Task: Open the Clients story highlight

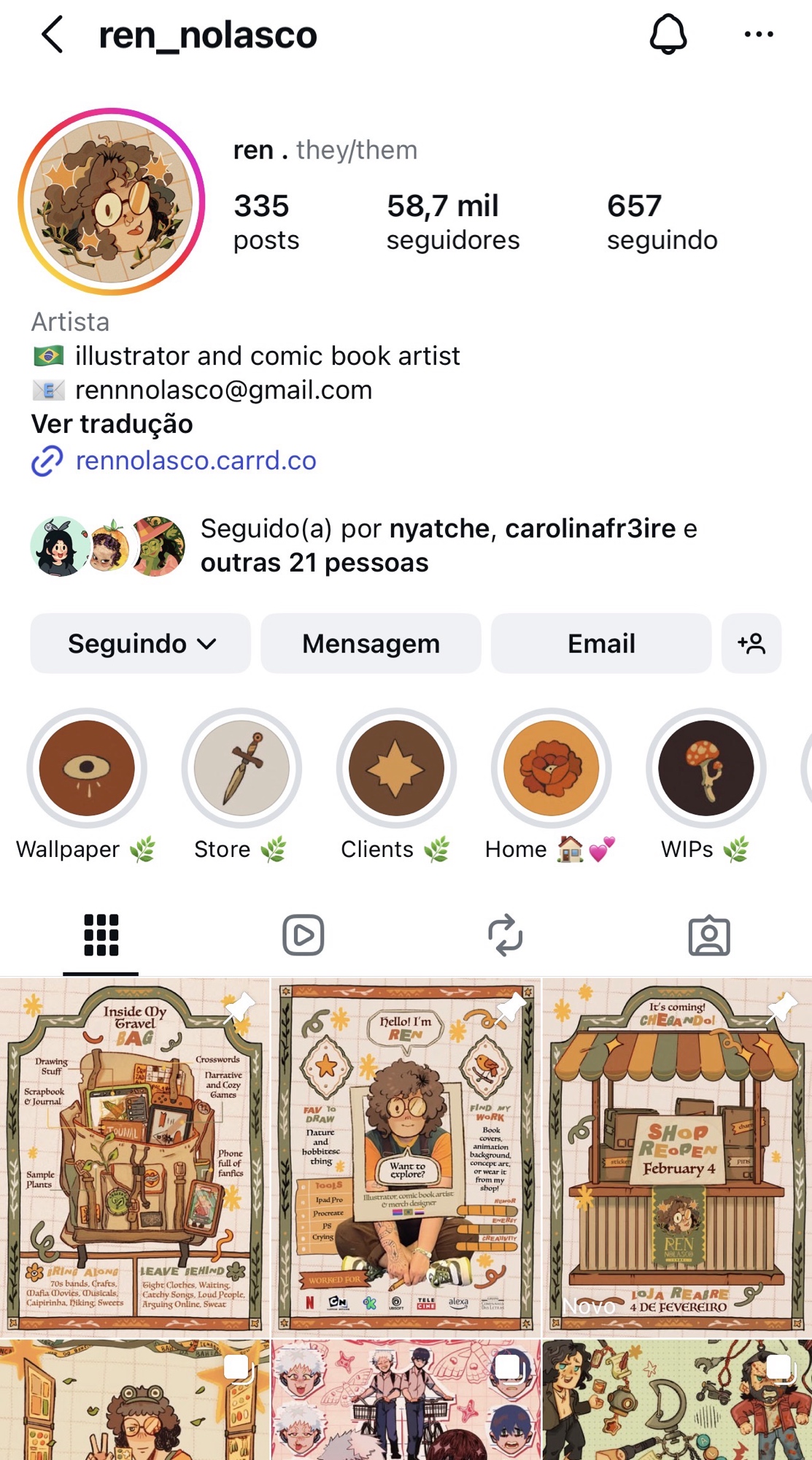Action: click(x=396, y=769)
